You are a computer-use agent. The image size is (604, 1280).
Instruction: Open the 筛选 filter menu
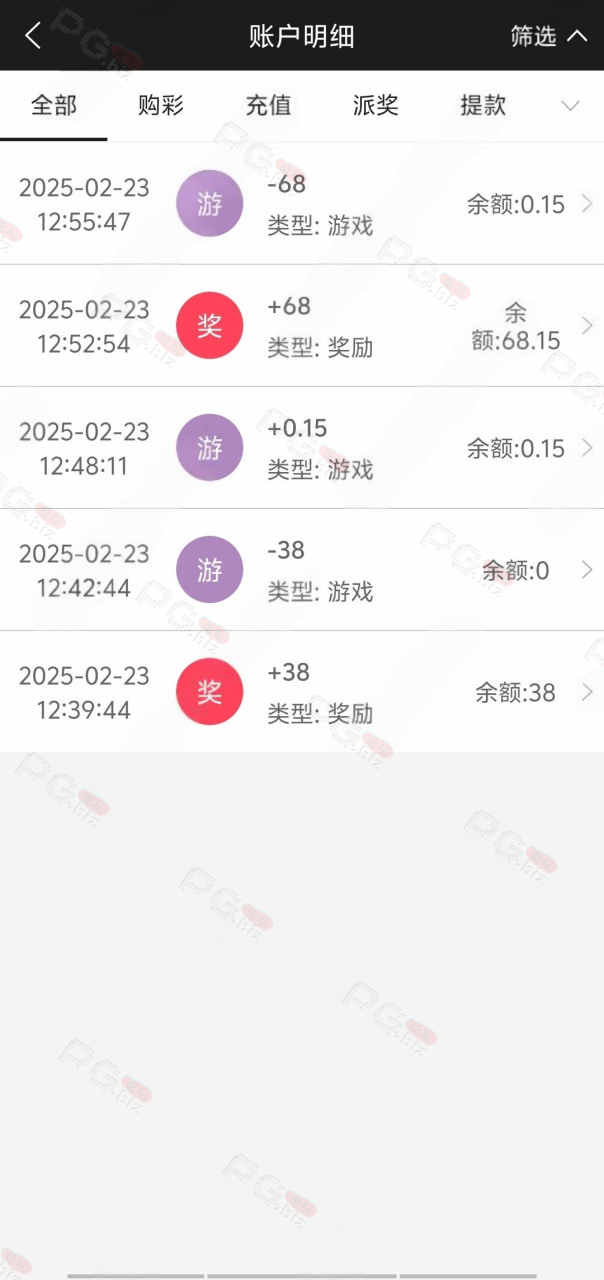pos(548,36)
